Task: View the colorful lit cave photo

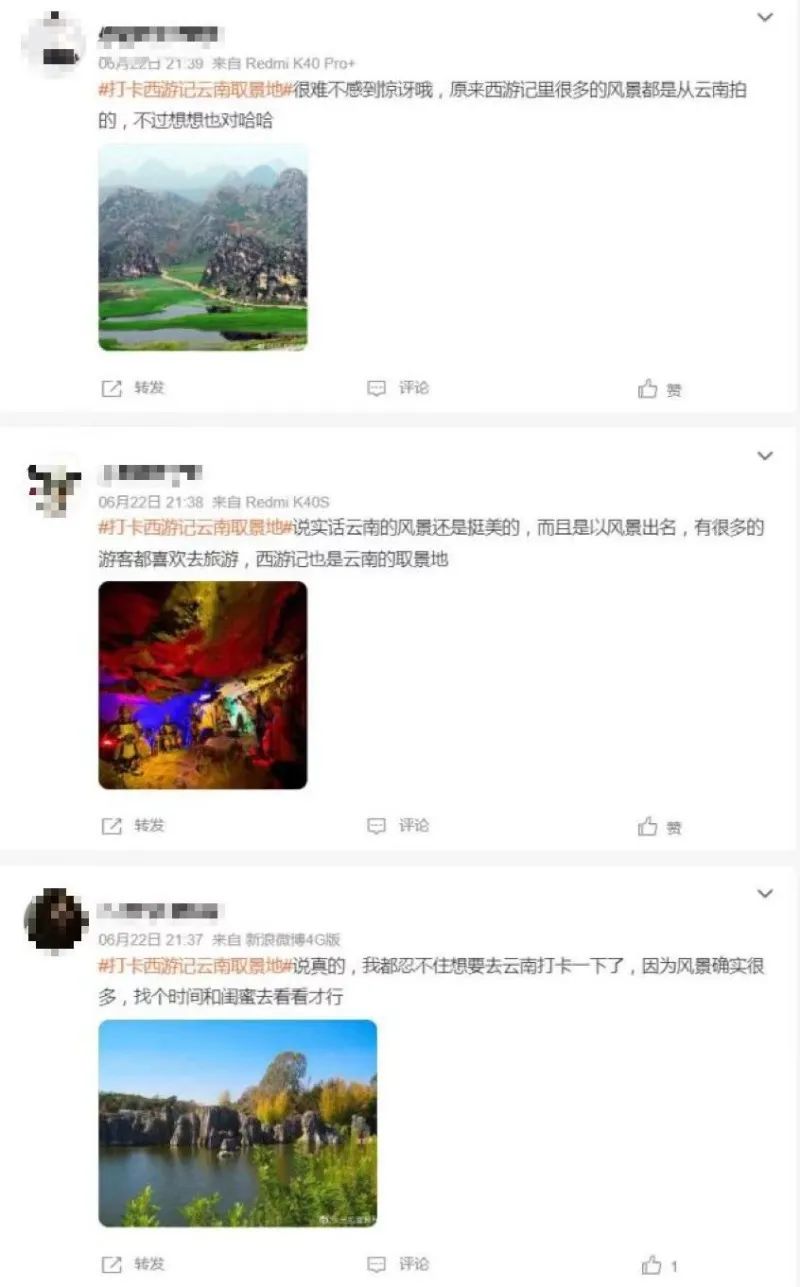Action: [x=203, y=685]
